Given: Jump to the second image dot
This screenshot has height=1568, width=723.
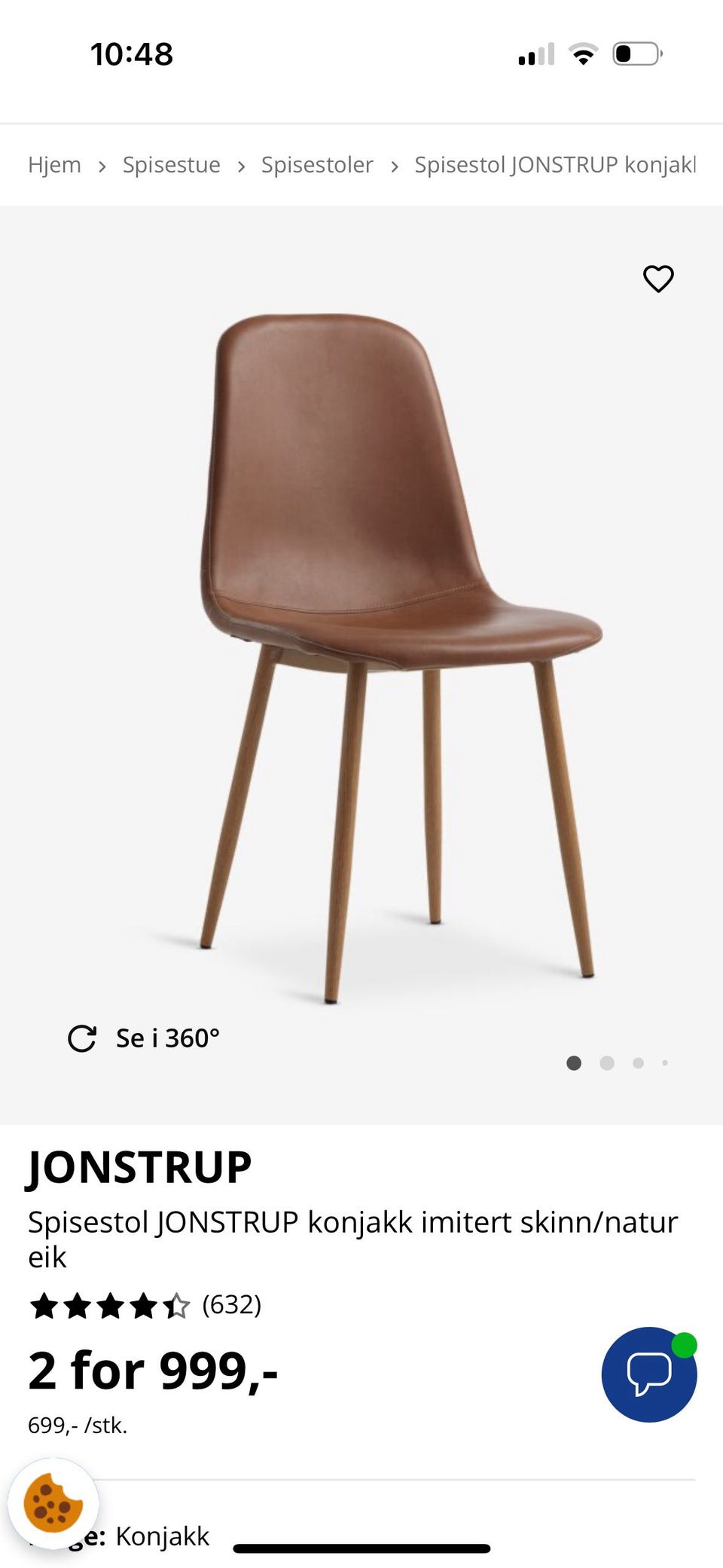Looking at the screenshot, I should [607, 1063].
